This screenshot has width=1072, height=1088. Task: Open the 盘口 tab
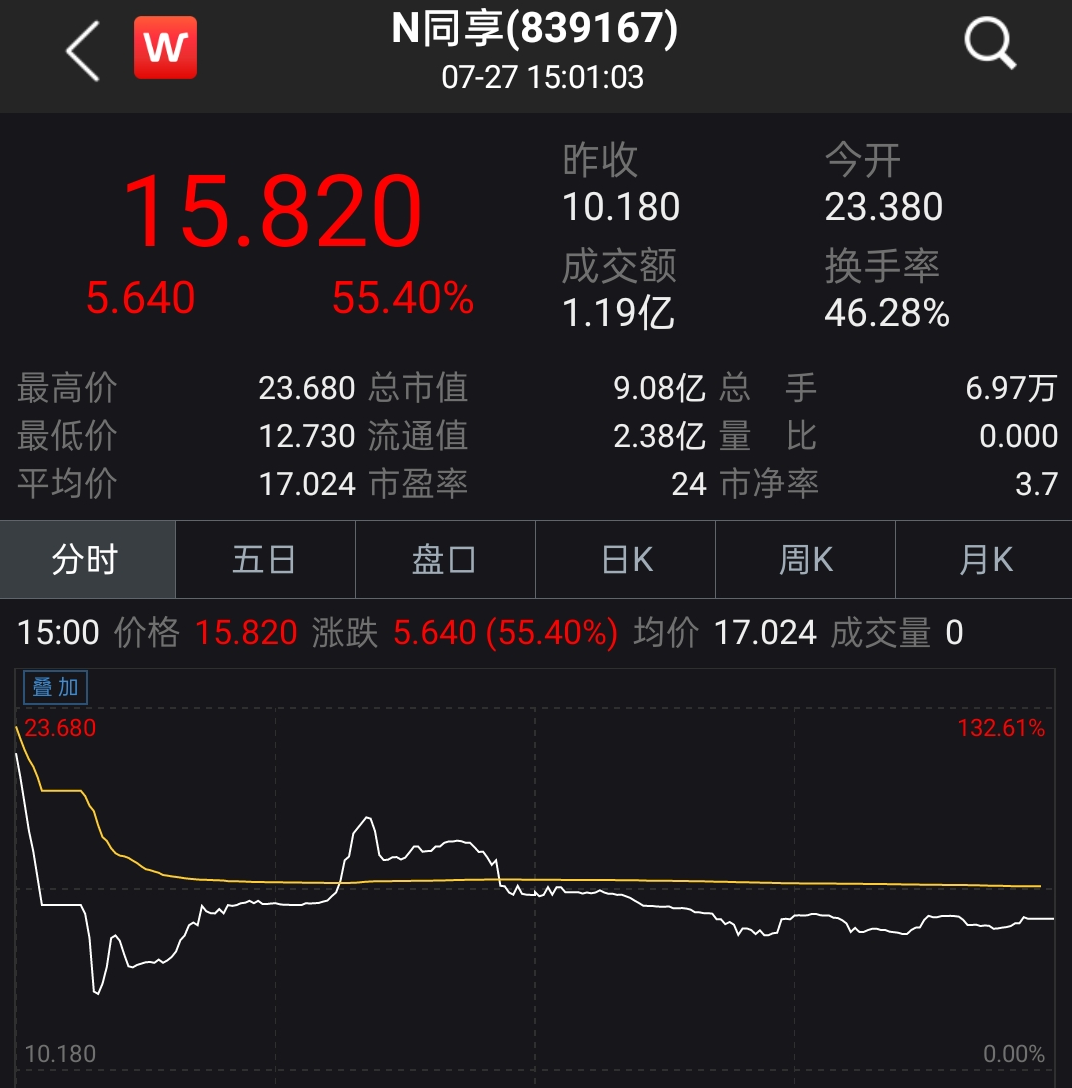(445, 560)
